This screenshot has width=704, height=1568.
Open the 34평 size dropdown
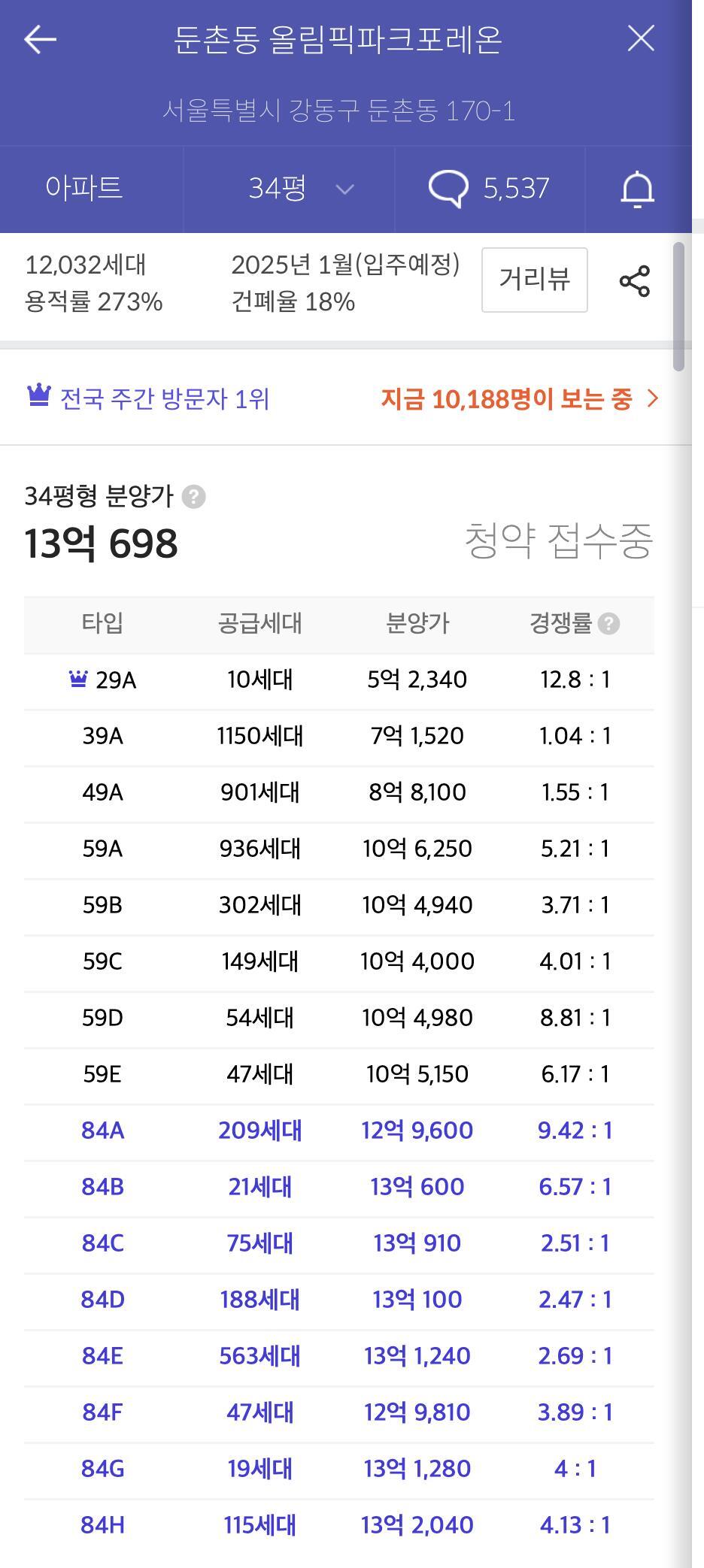[301, 188]
